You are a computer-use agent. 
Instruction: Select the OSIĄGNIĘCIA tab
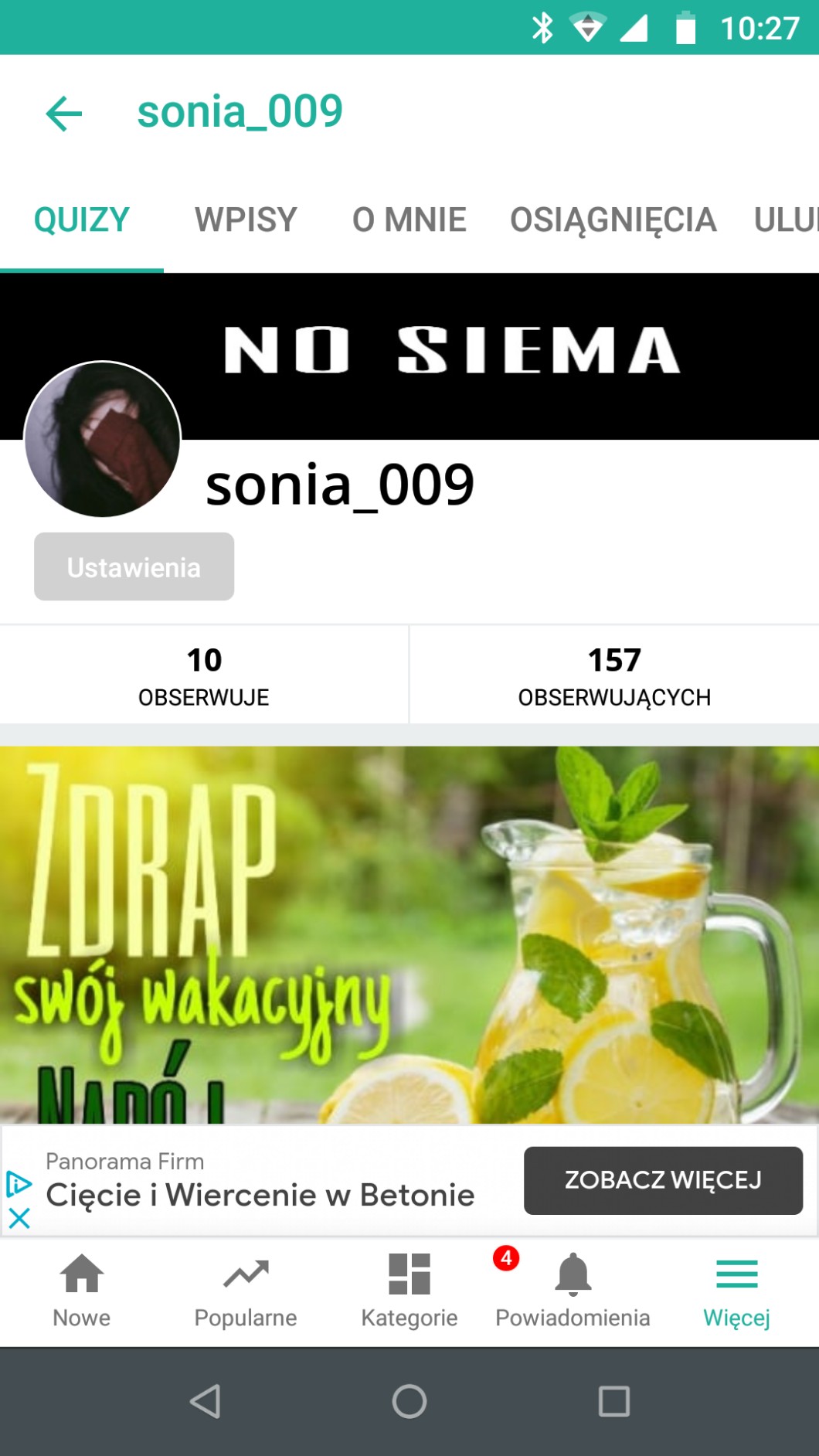coord(613,220)
